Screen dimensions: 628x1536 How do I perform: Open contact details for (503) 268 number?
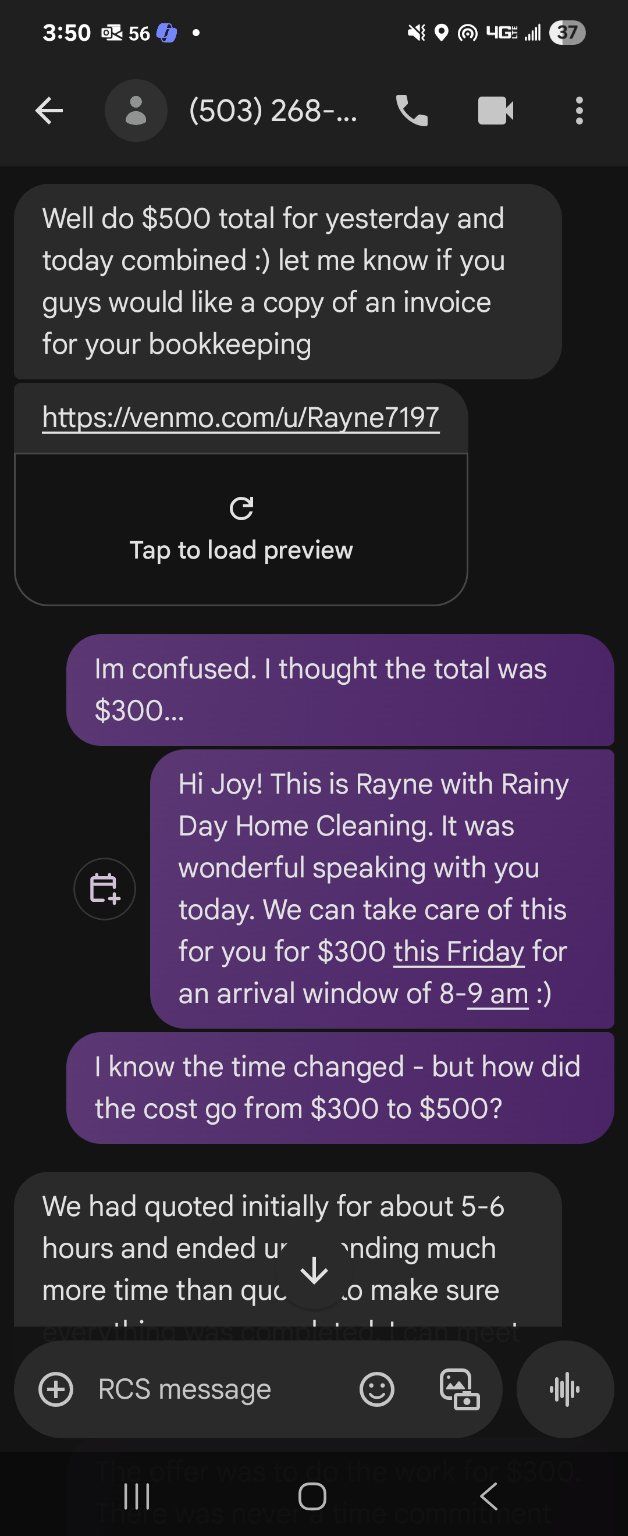(x=272, y=111)
